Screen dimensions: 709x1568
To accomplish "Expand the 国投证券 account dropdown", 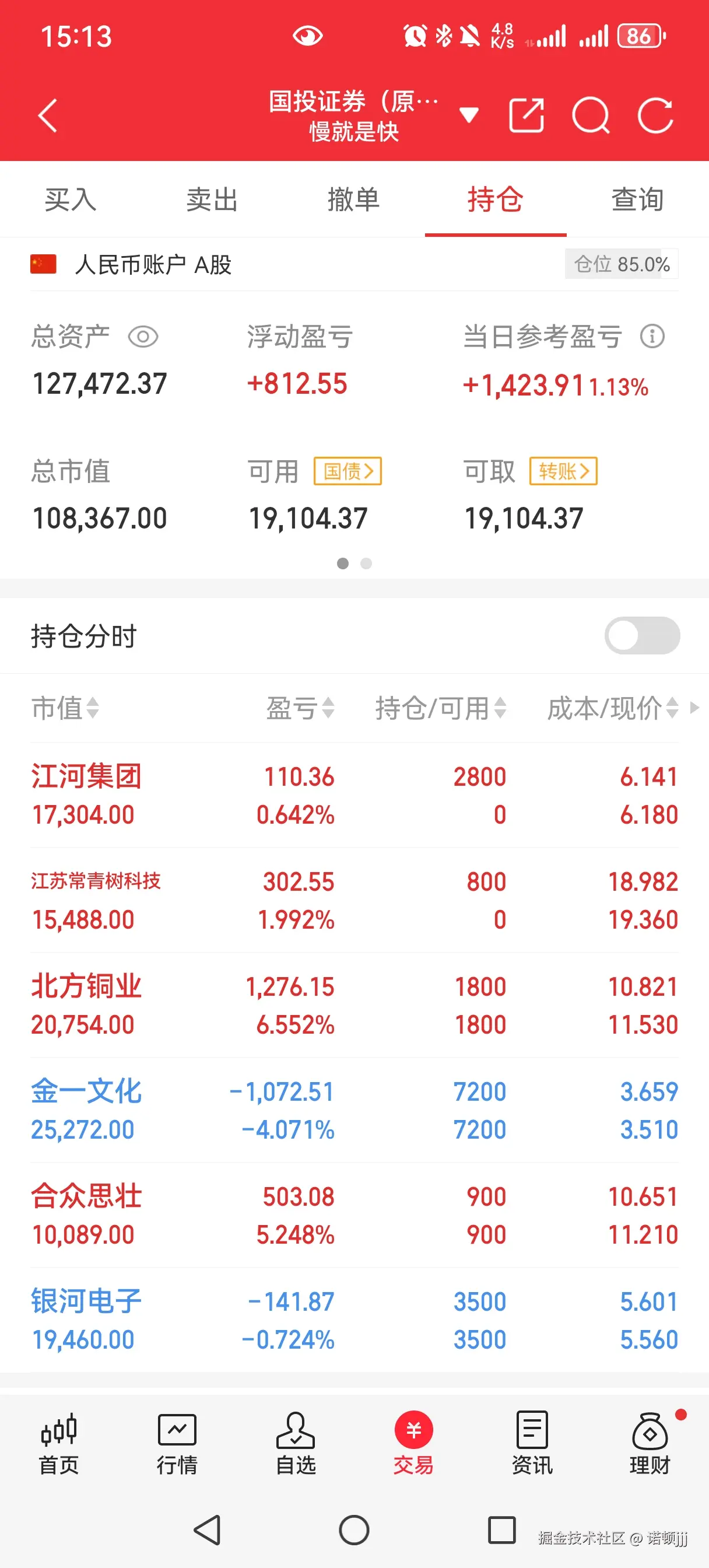I will click(469, 114).
